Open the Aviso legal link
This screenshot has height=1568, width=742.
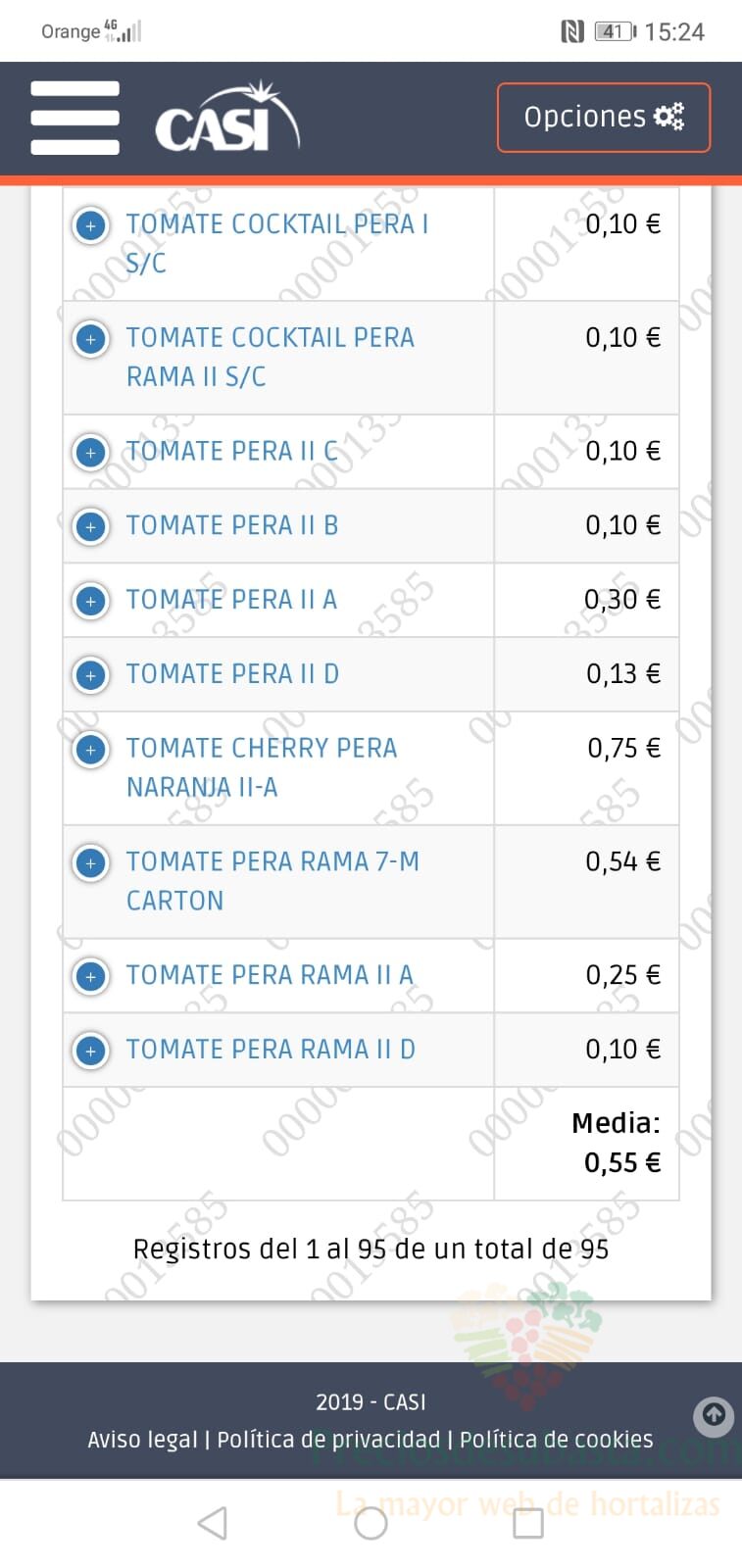click(x=142, y=1440)
